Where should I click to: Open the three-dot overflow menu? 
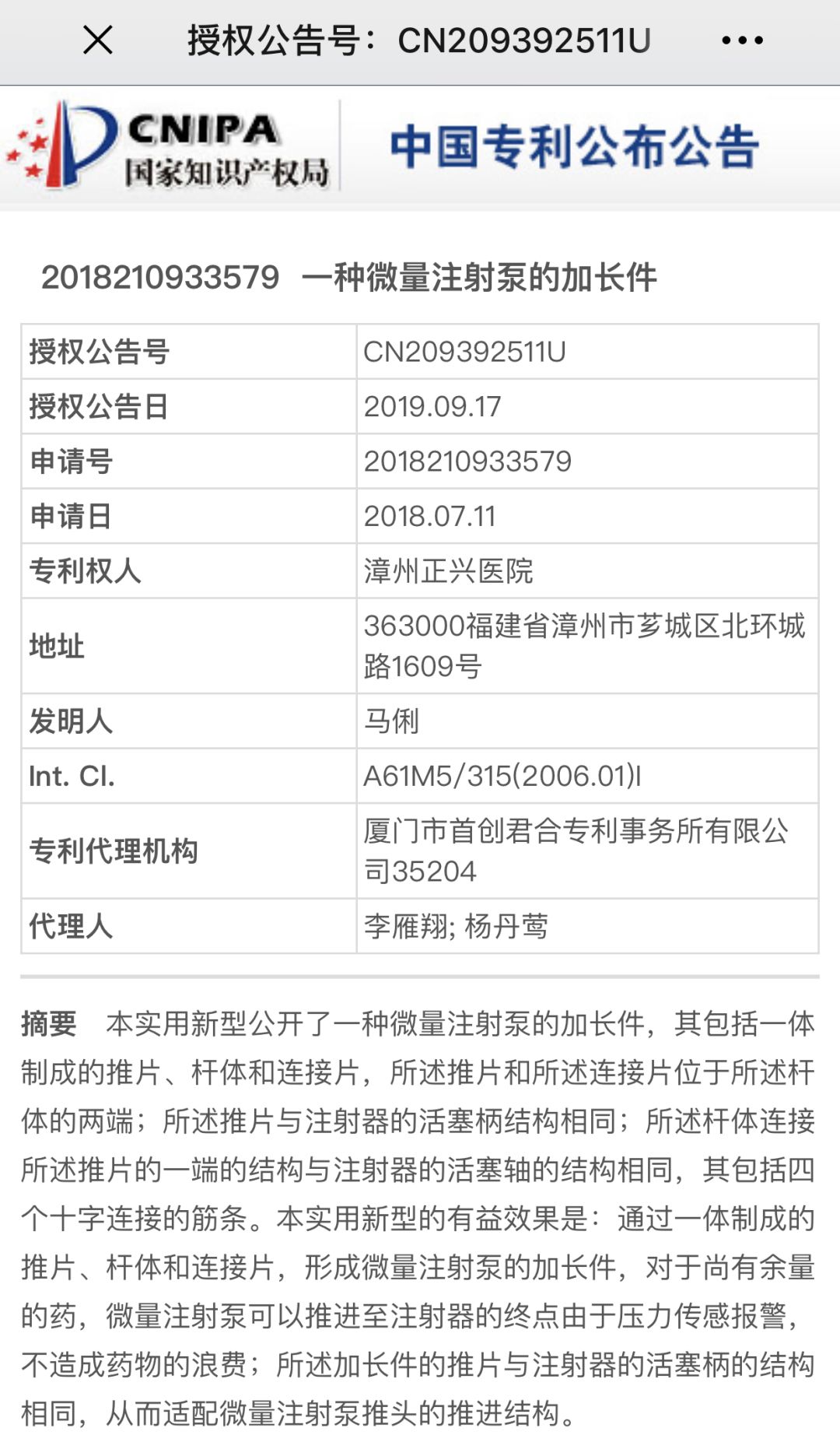click(x=742, y=40)
